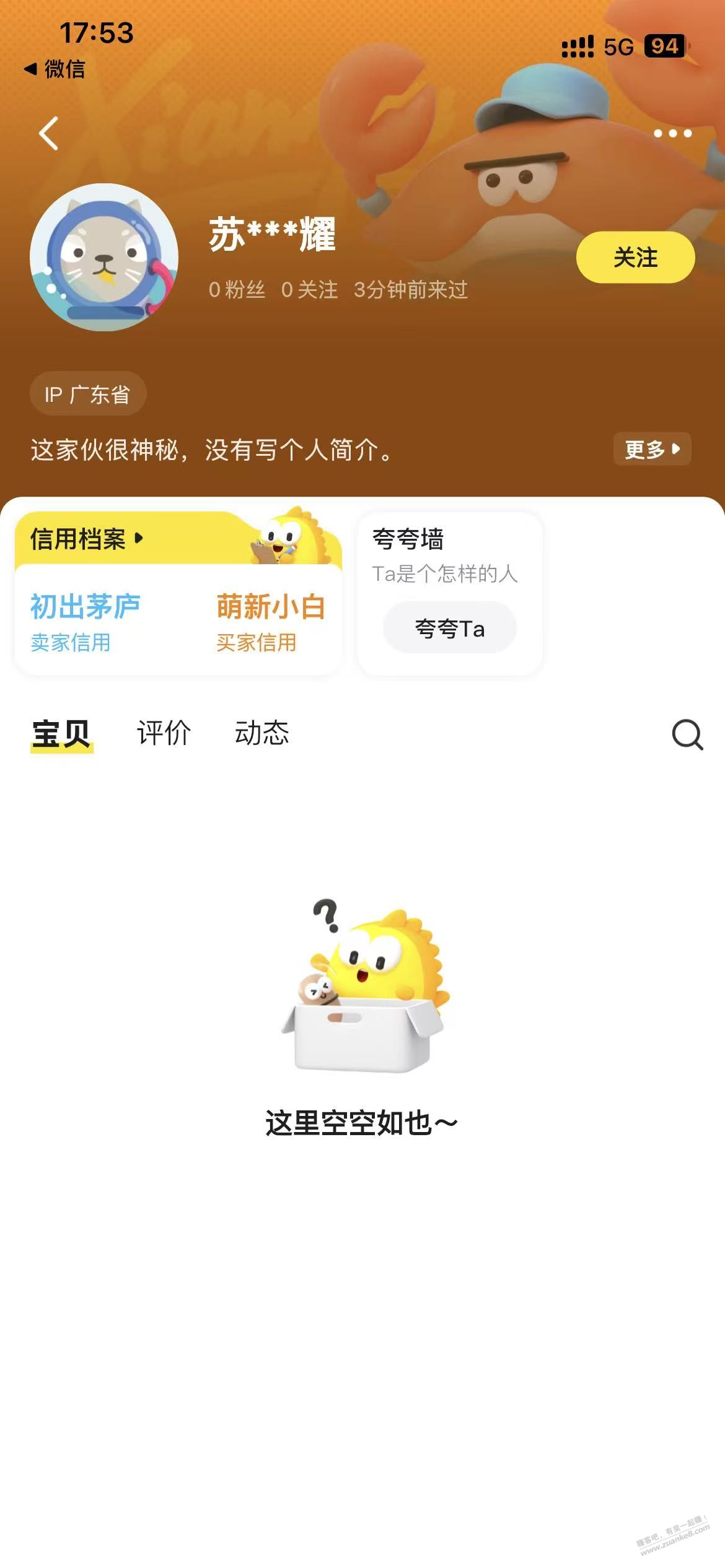View the 0 关注 following list

pyautogui.click(x=309, y=290)
